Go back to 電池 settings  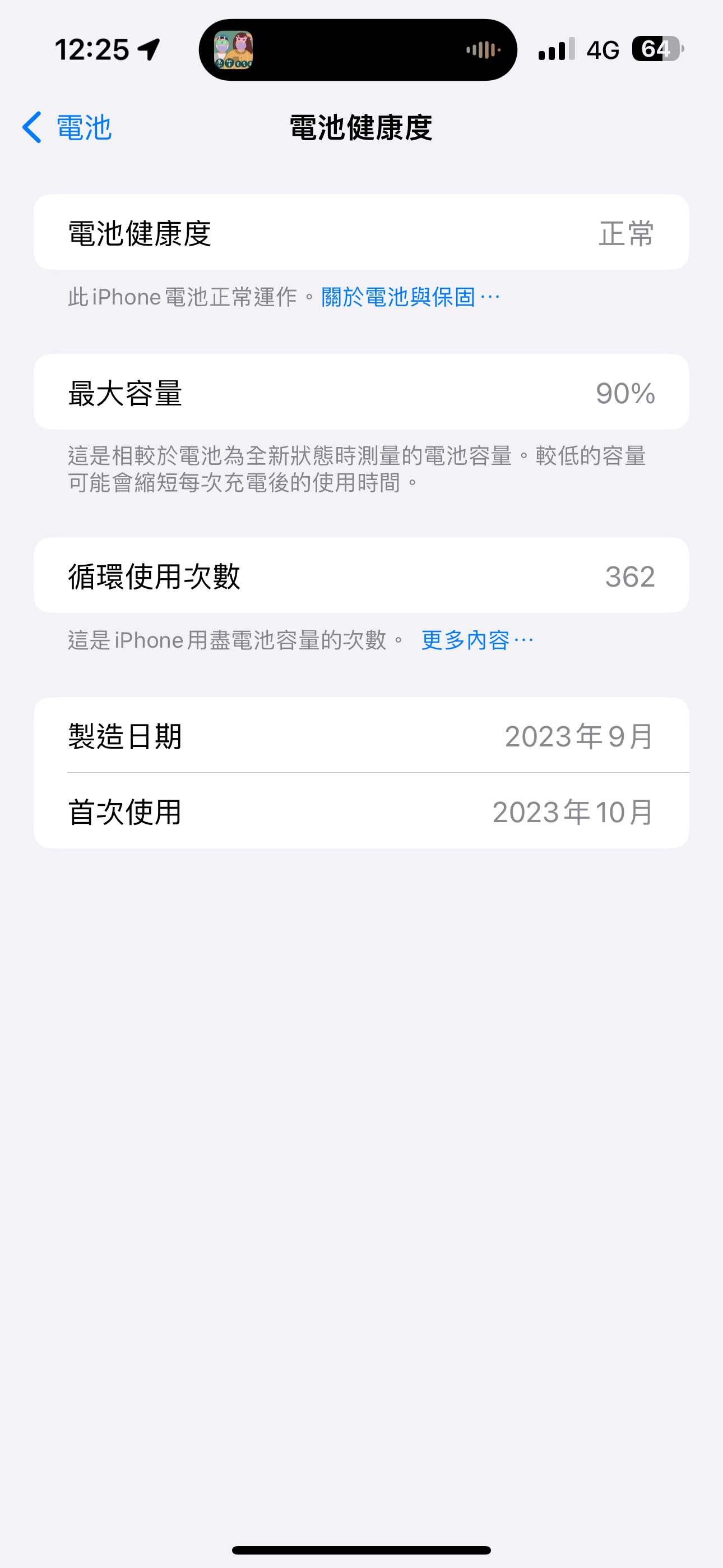click(67, 128)
